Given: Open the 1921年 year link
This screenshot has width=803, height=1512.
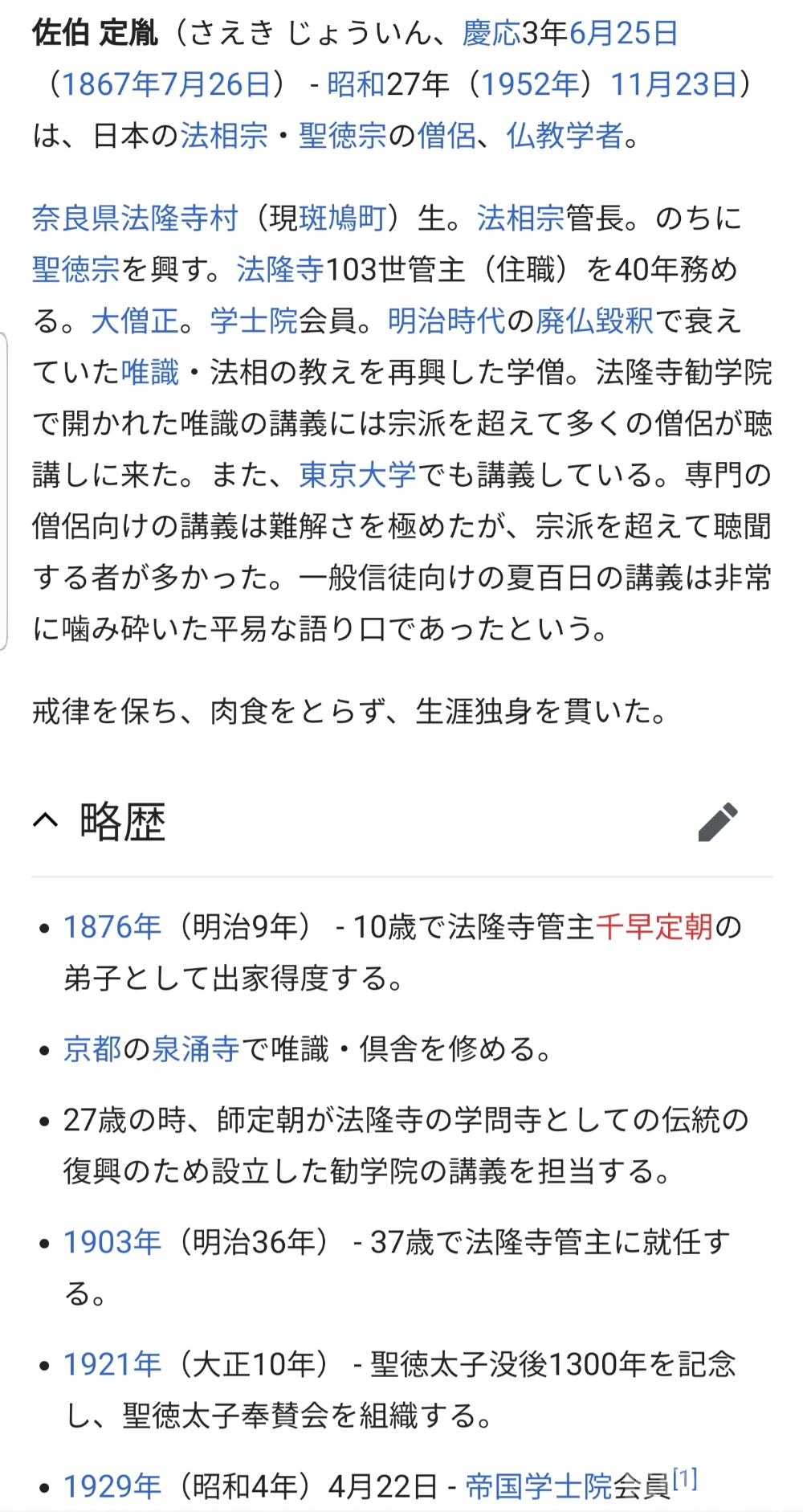Looking at the screenshot, I should click(112, 1364).
